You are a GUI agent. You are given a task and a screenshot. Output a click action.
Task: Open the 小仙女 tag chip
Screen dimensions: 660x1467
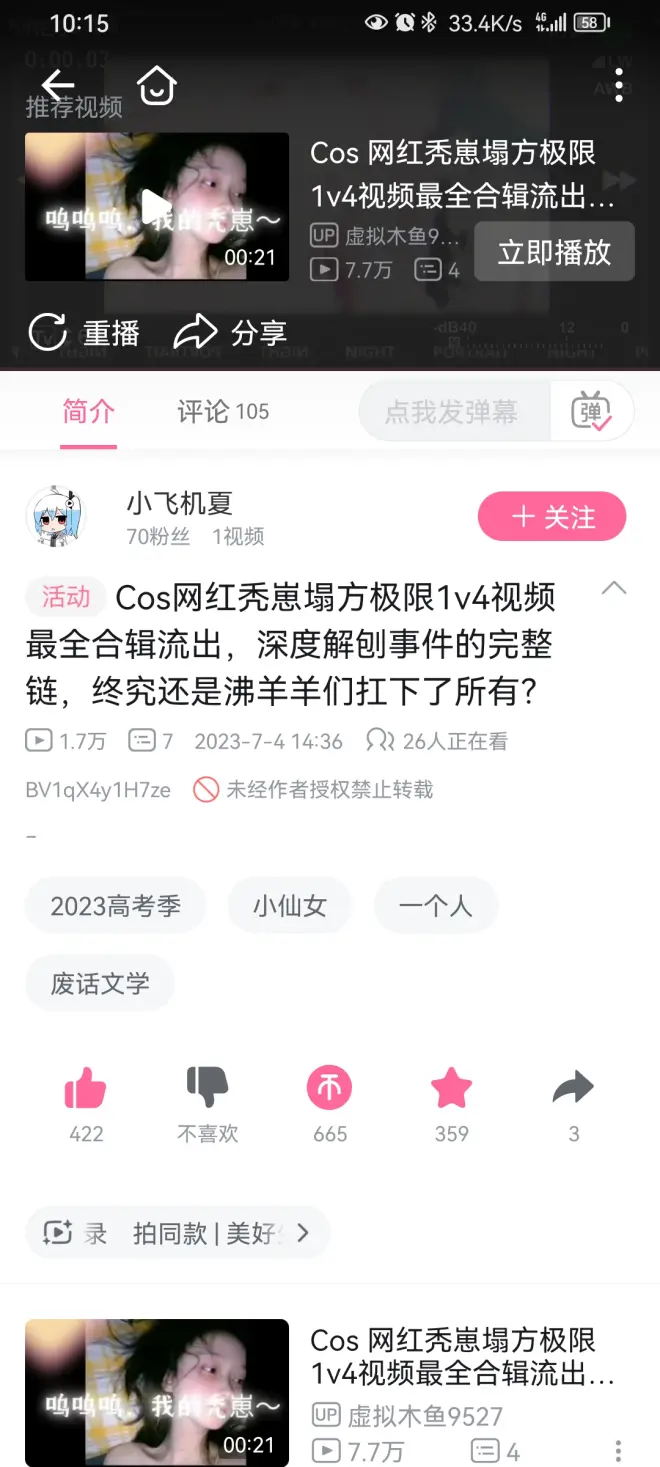coord(290,906)
